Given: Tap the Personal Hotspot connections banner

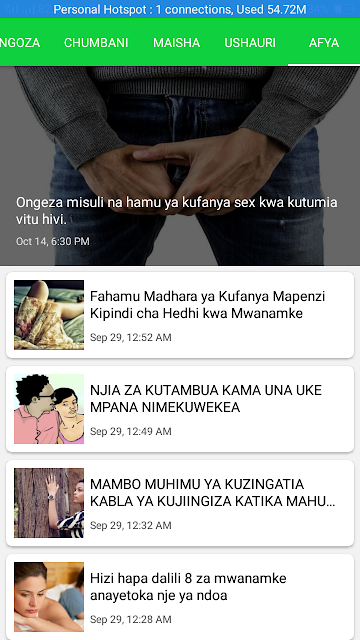Looking at the screenshot, I should [x=180, y=9].
